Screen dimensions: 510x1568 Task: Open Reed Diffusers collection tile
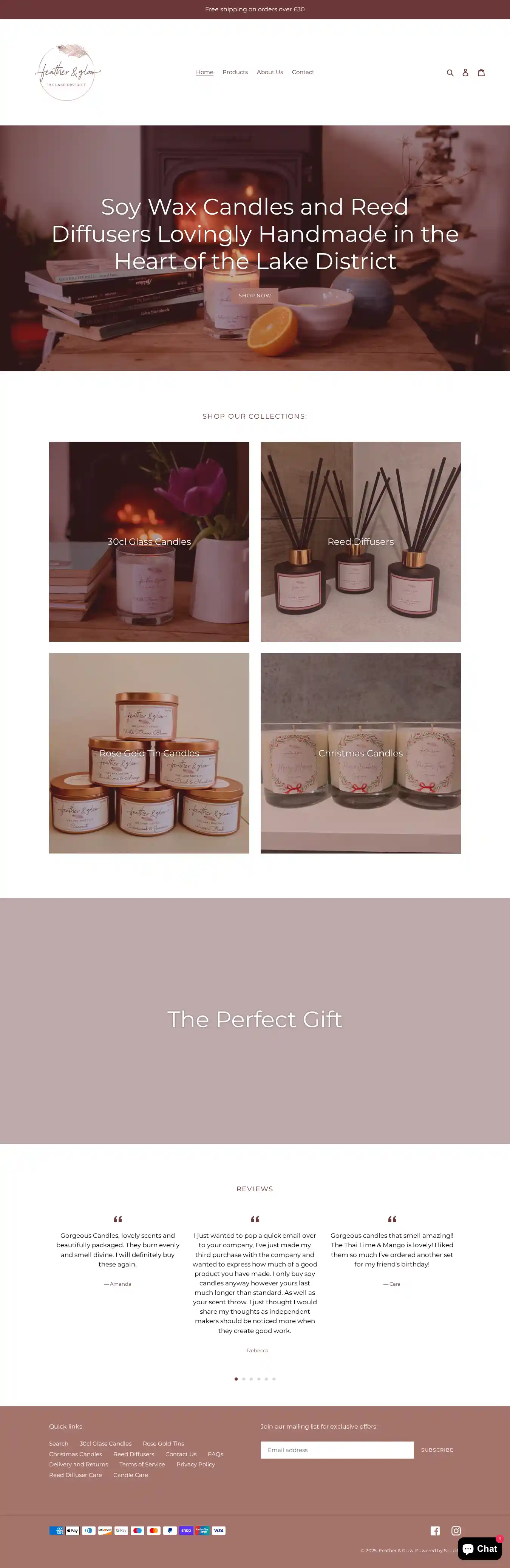pyautogui.click(x=360, y=541)
